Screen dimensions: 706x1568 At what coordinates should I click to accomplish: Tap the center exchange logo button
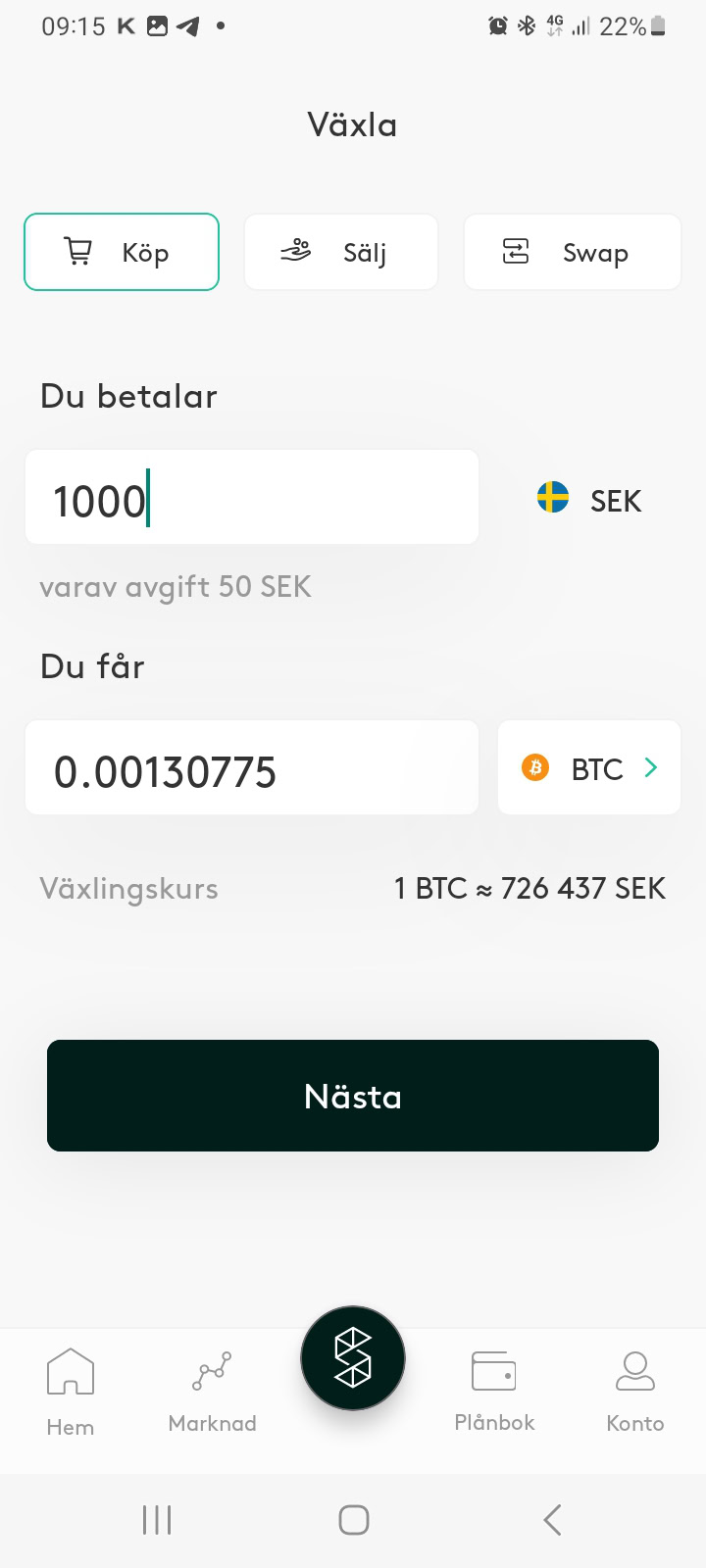353,1358
